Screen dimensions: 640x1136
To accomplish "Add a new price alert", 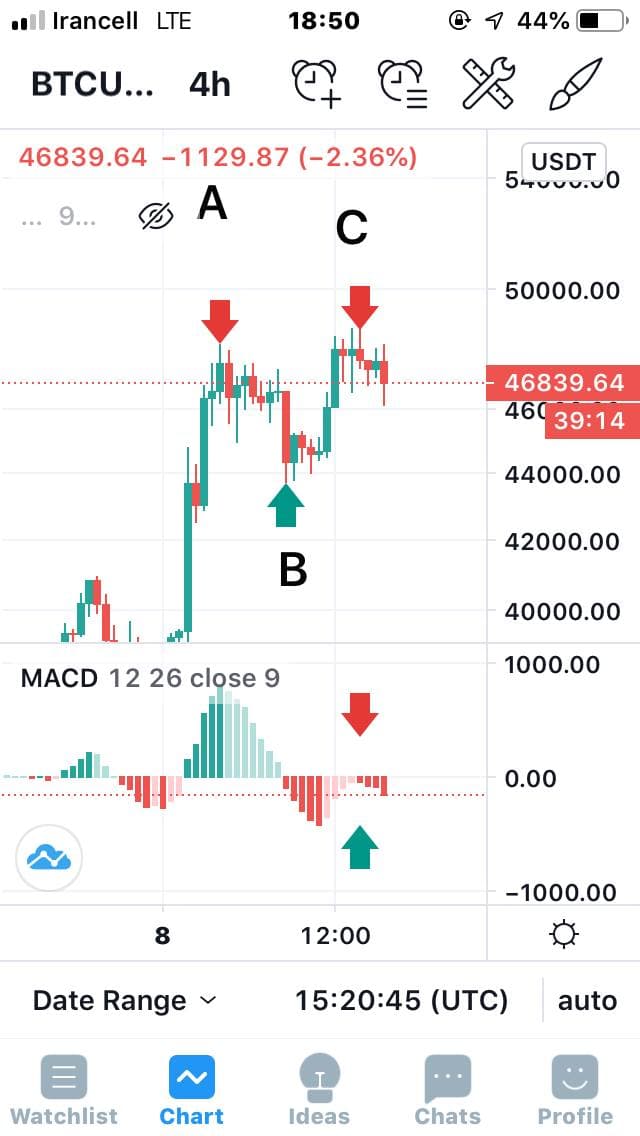I will click(316, 83).
